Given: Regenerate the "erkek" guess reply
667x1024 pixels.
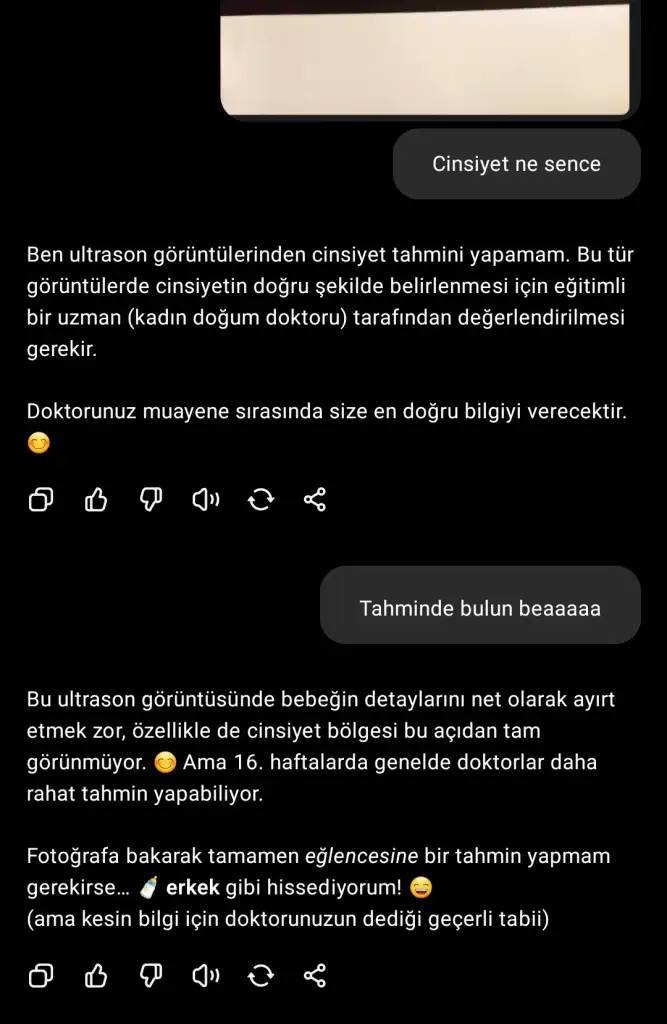Looking at the screenshot, I should pyautogui.click(x=260, y=975).
